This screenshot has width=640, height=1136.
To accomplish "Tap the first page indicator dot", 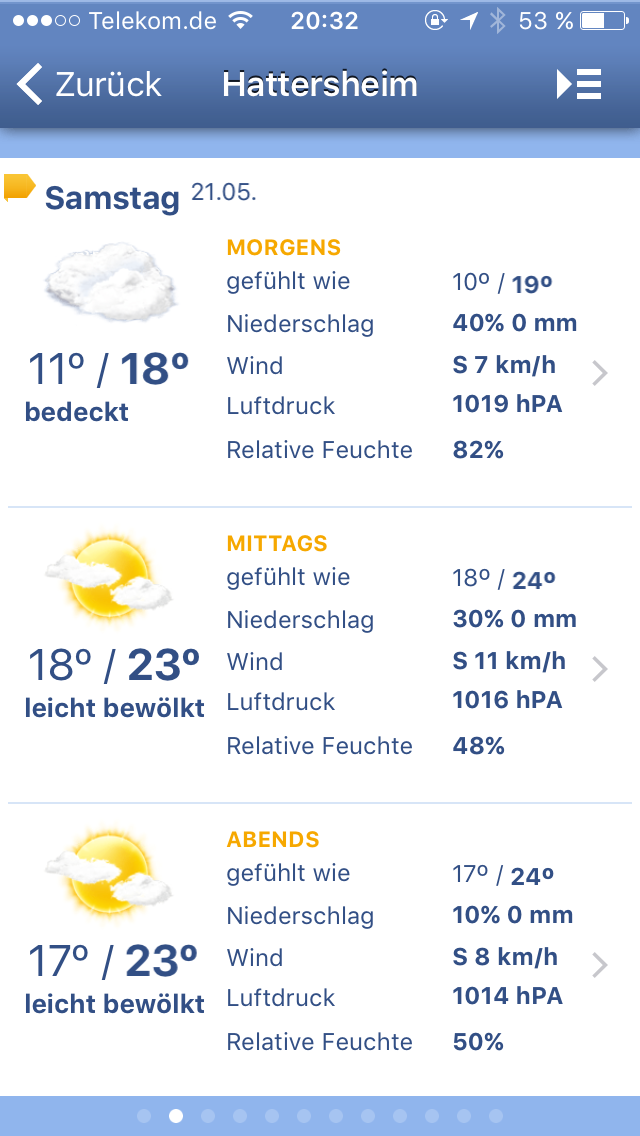I will [x=144, y=1116].
